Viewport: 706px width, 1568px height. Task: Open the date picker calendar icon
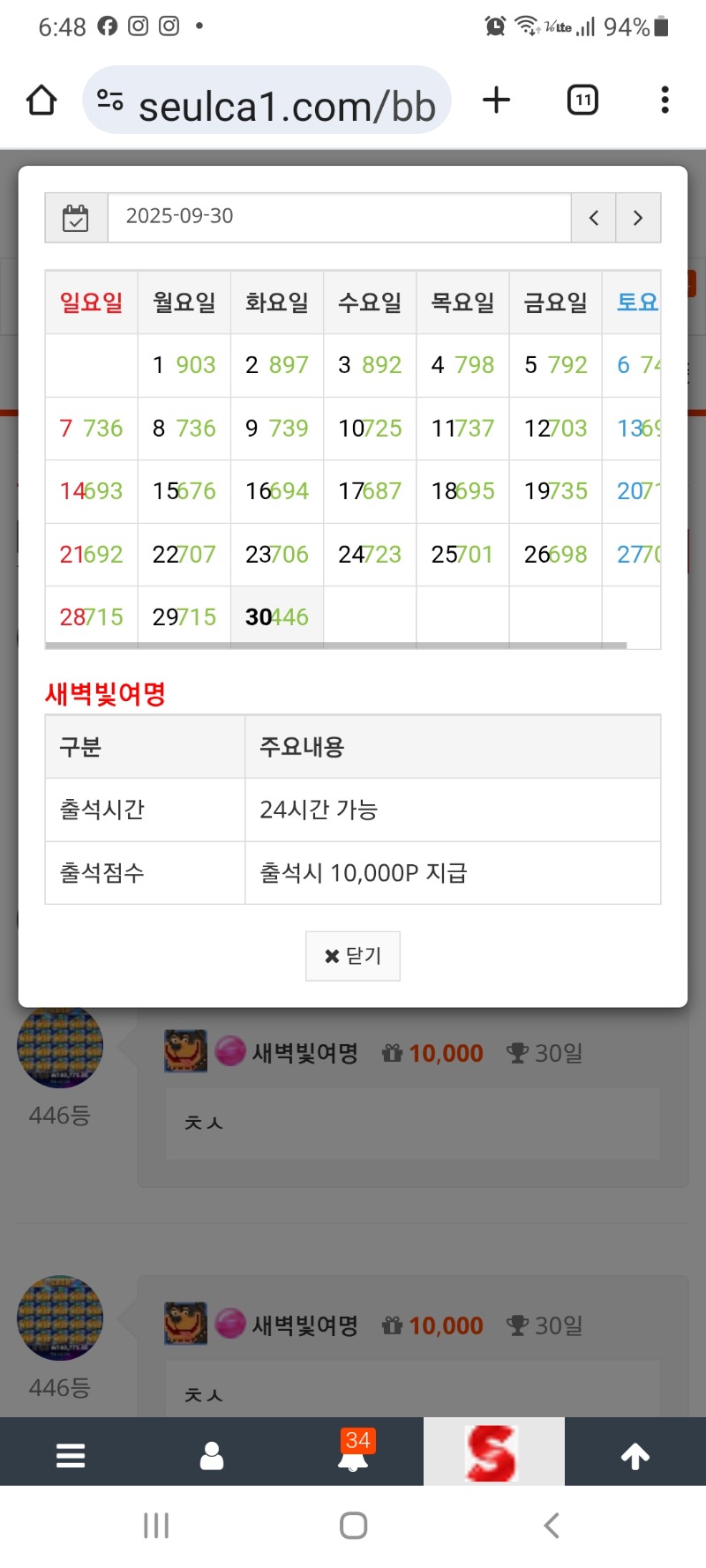click(76, 218)
